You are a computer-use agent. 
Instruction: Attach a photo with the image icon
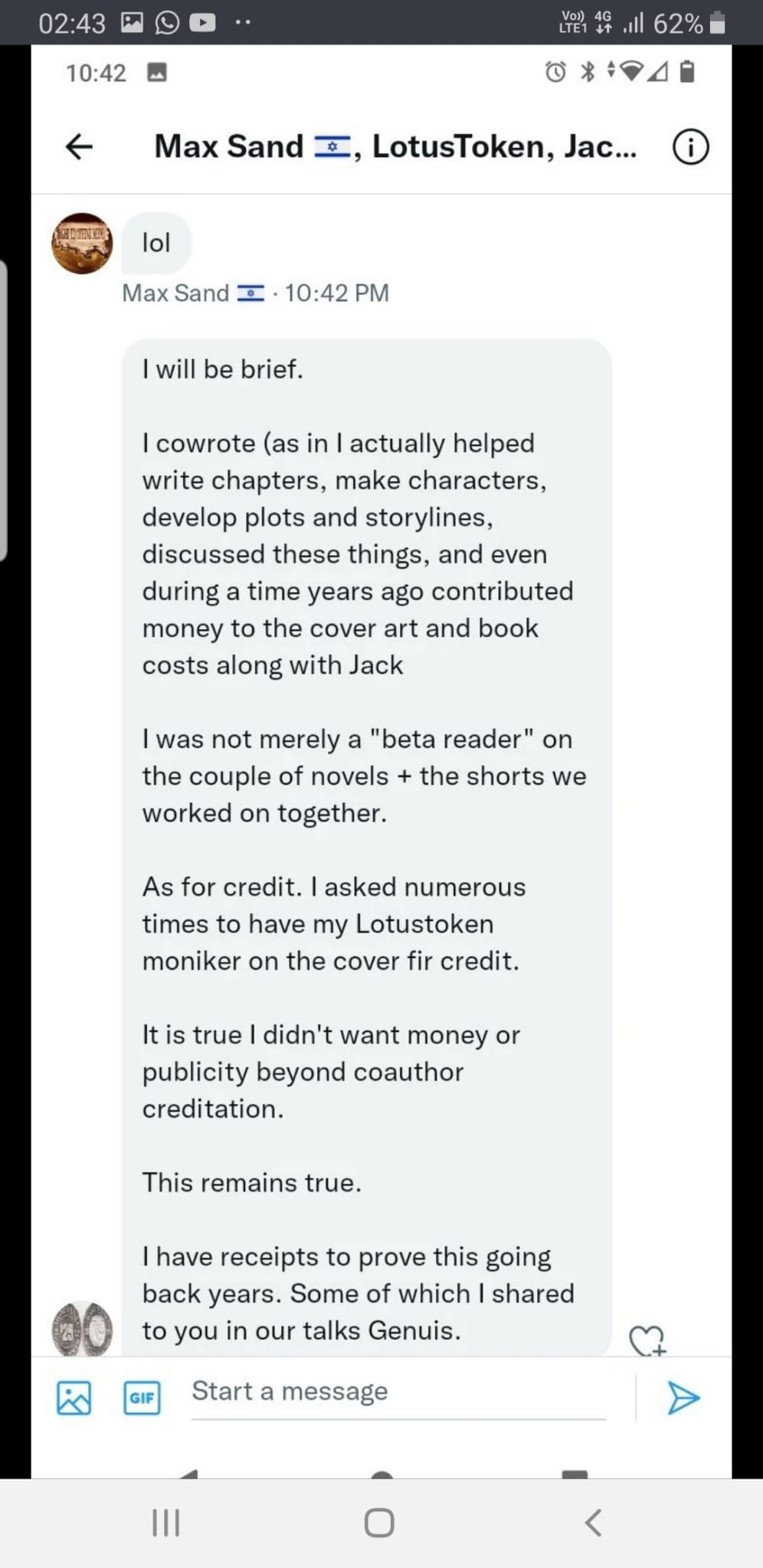pyautogui.click(x=74, y=1397)
